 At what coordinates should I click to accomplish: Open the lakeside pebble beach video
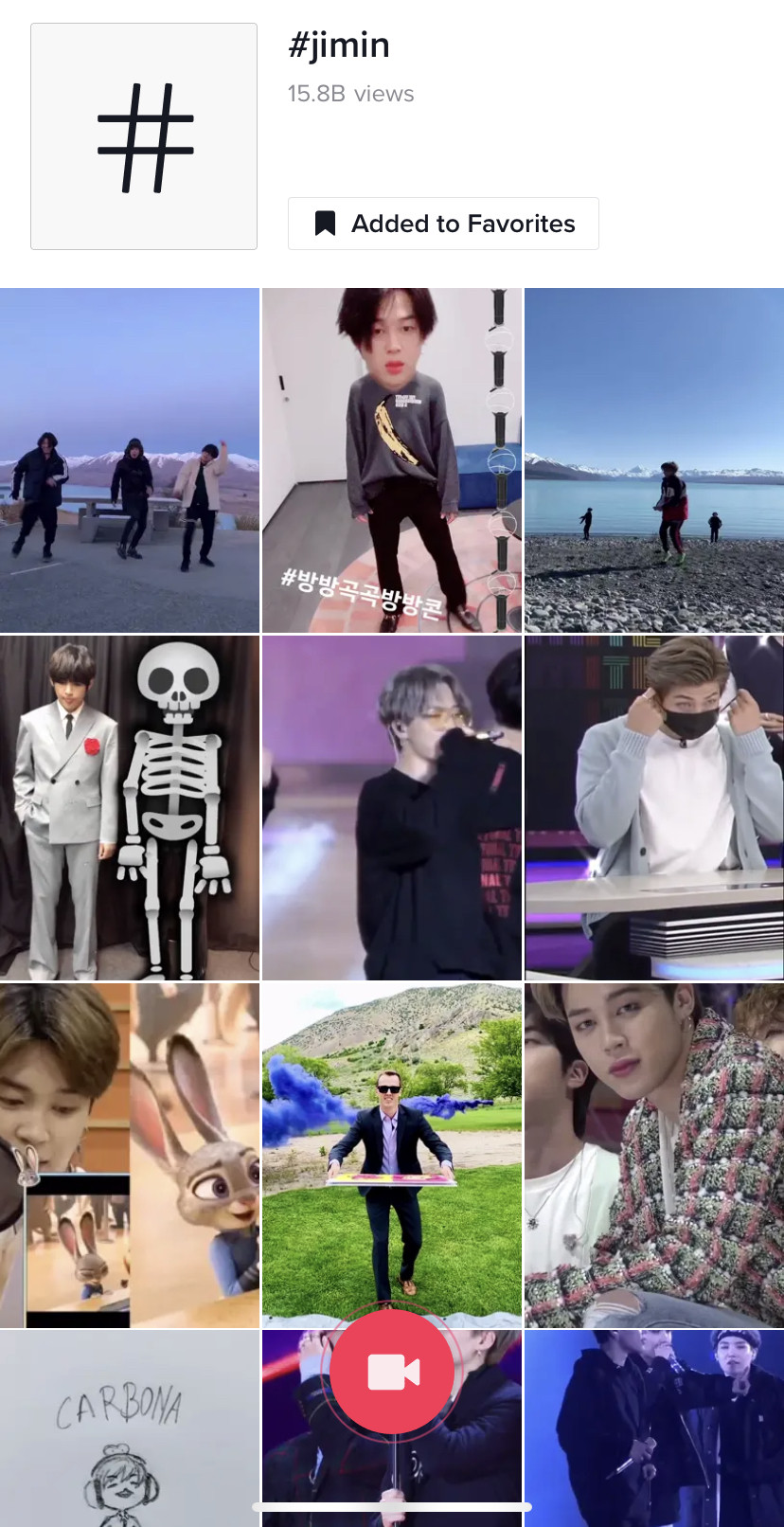654,460
